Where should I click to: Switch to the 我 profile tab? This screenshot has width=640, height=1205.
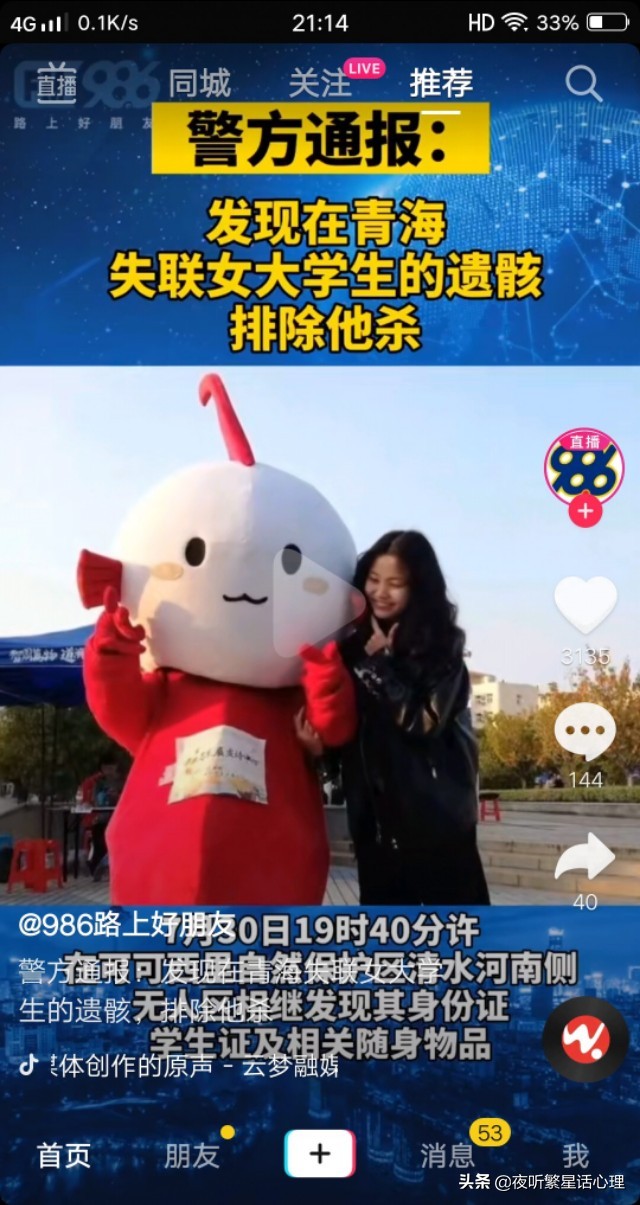576,1155
